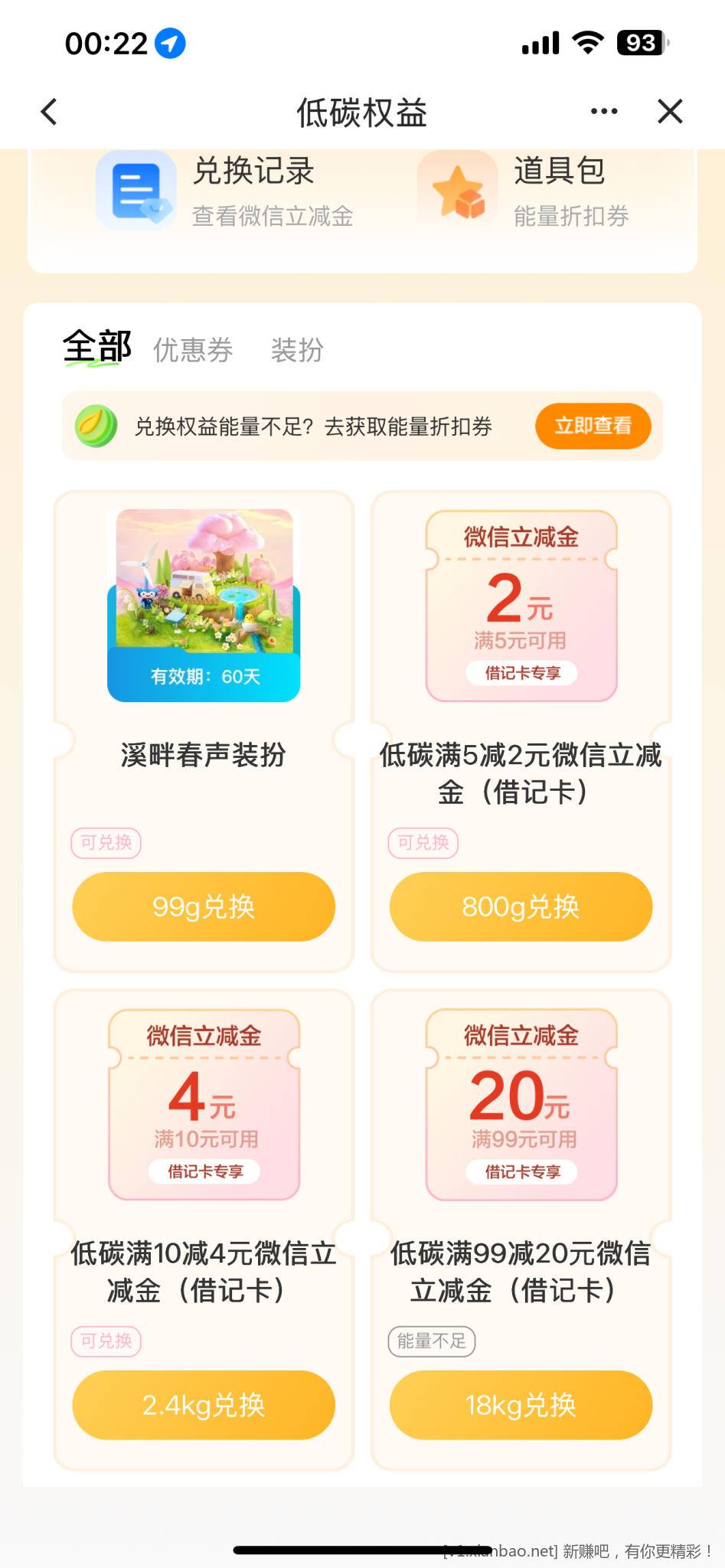View the 满5元可用 2元 coupon card
Image resolution: width=725 pixels, height=1568 pixels.
(521, 606)
